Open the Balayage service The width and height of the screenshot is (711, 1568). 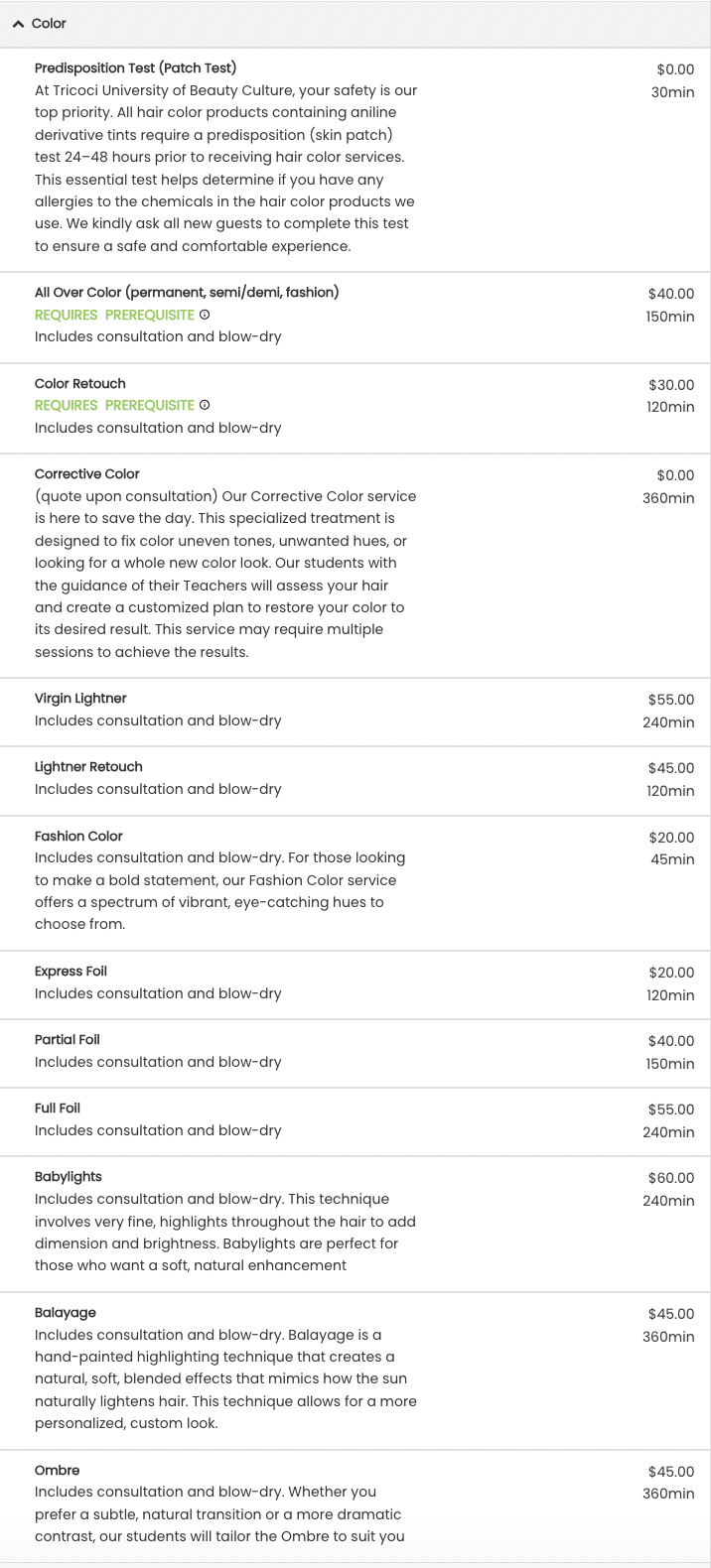(355, 1372)
